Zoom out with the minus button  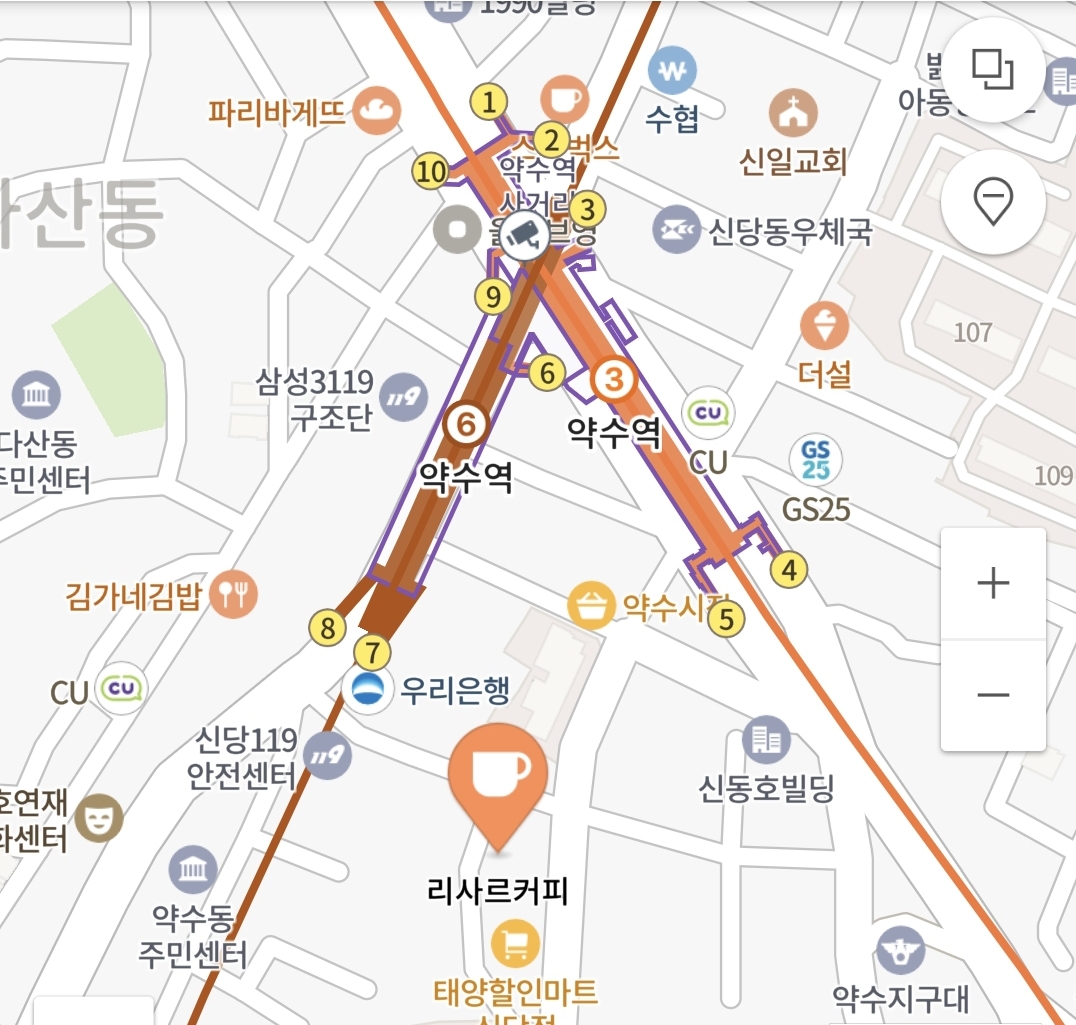(x=993, y=695)
